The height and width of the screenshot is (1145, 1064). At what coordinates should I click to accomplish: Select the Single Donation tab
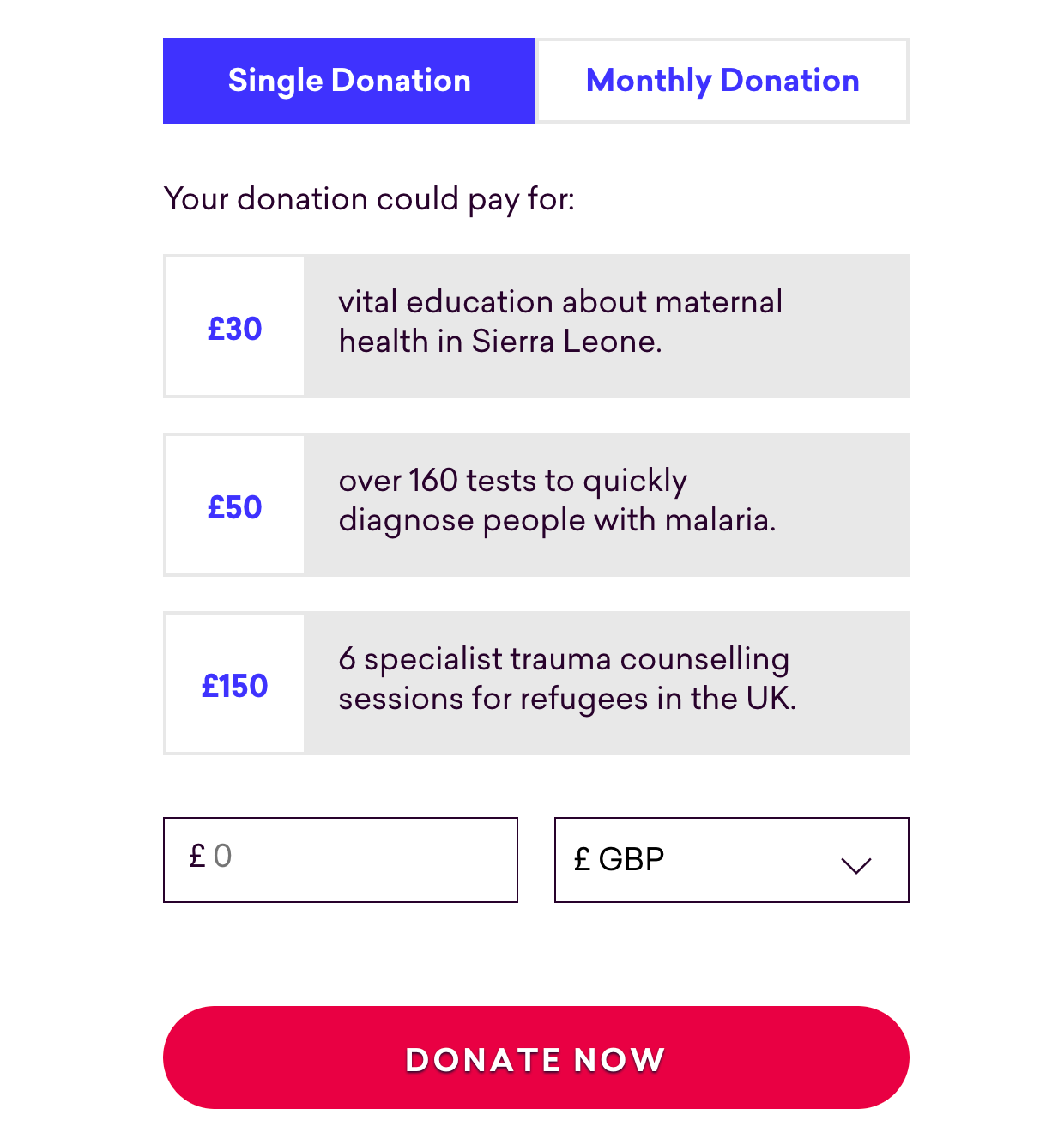point(349,81)
